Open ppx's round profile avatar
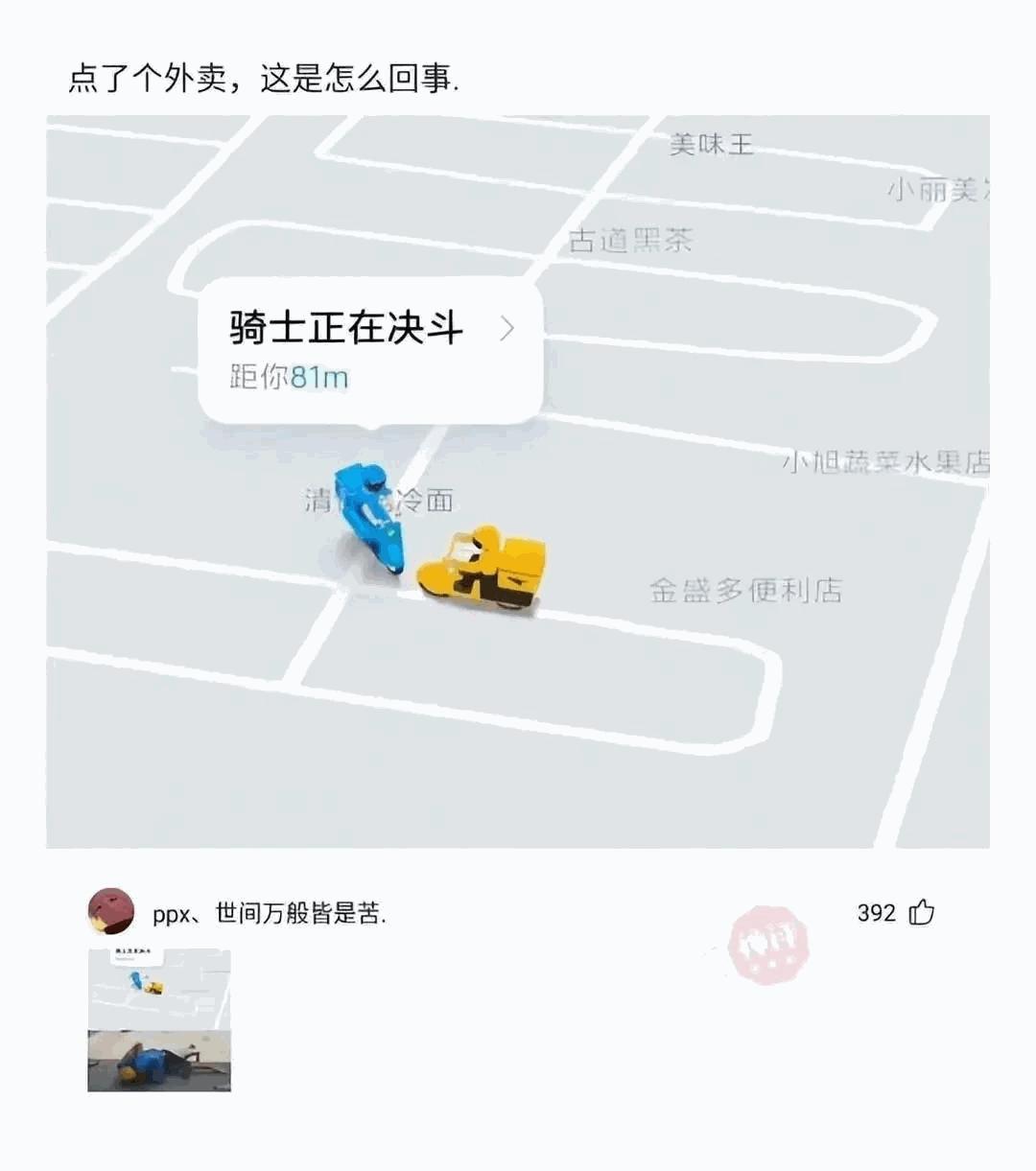The height and width of the screenshot is (1171, 1036). pyautogui.click(x=108, y=912)
